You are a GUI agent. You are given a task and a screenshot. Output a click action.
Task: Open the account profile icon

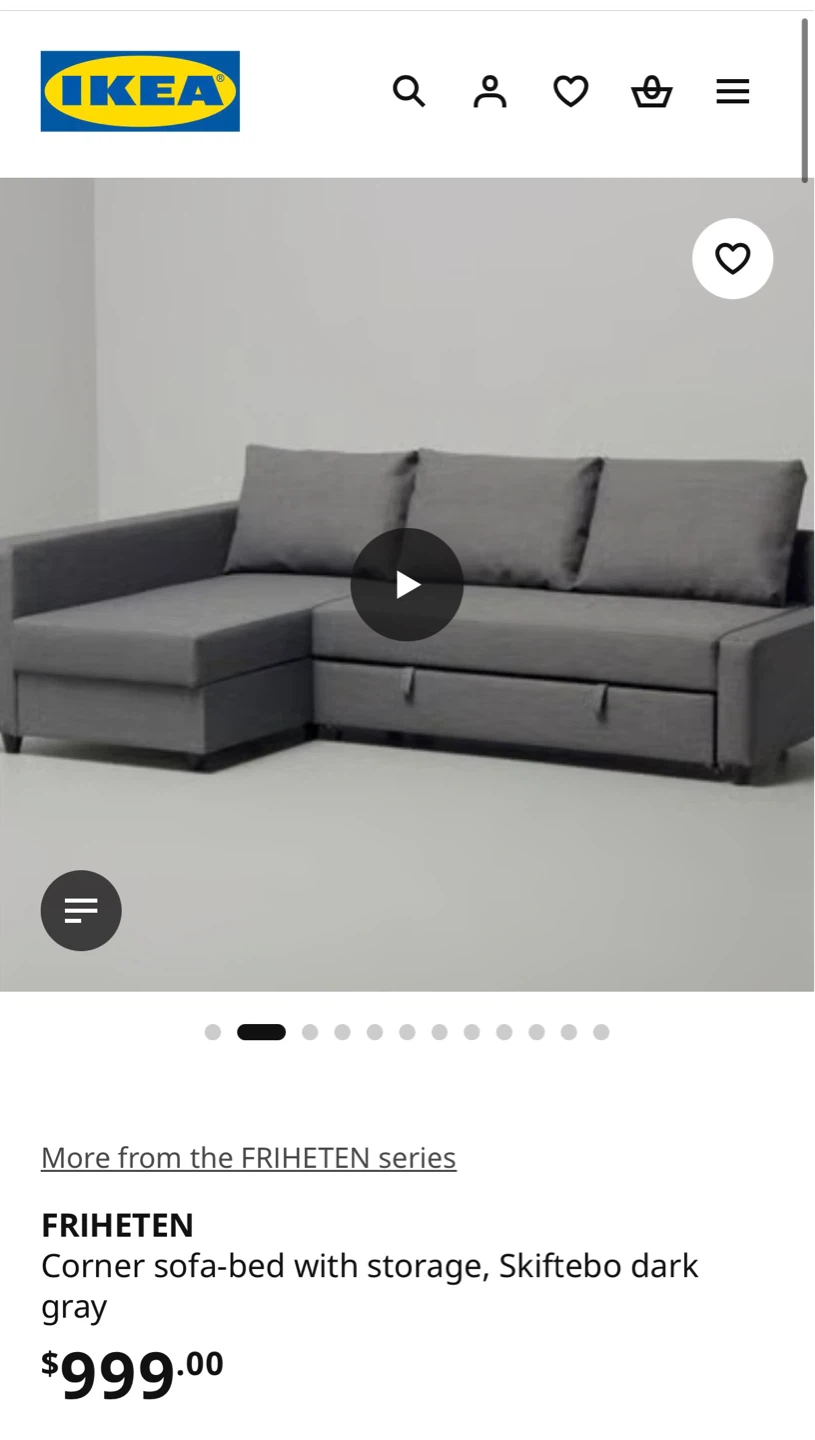pos(490,91)
